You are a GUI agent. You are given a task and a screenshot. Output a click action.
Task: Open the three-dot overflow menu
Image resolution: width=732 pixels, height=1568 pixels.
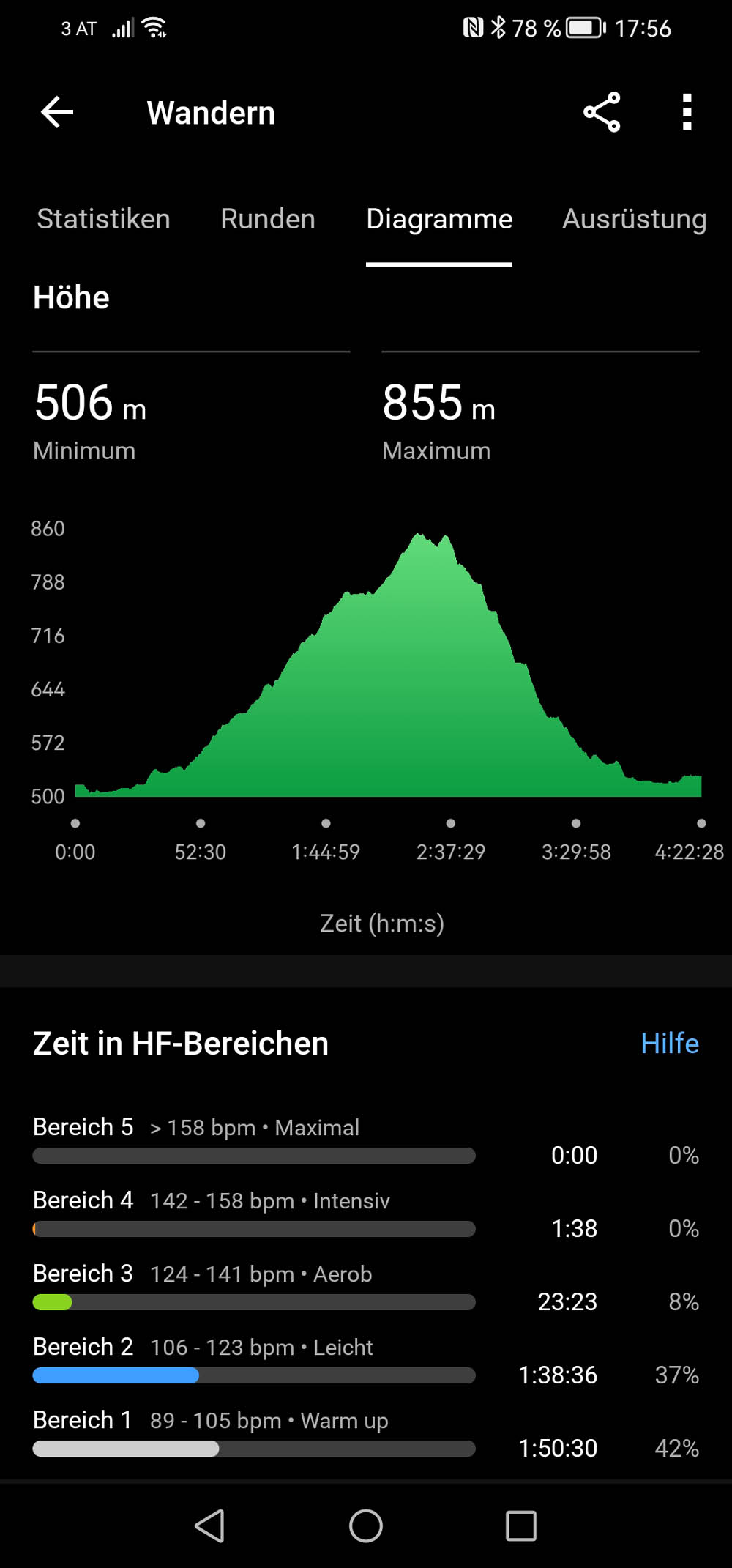tap(687, 112)
